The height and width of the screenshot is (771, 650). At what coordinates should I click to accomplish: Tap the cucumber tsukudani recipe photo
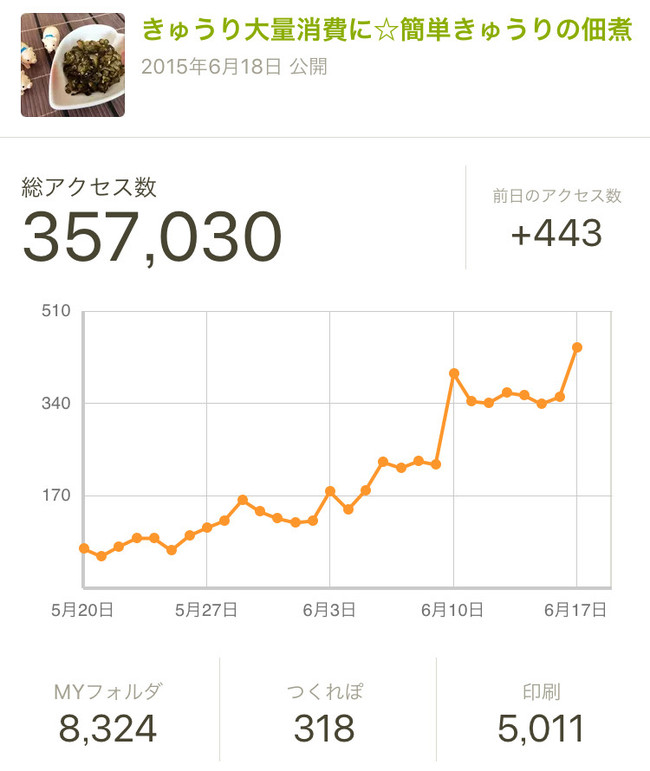73,65
